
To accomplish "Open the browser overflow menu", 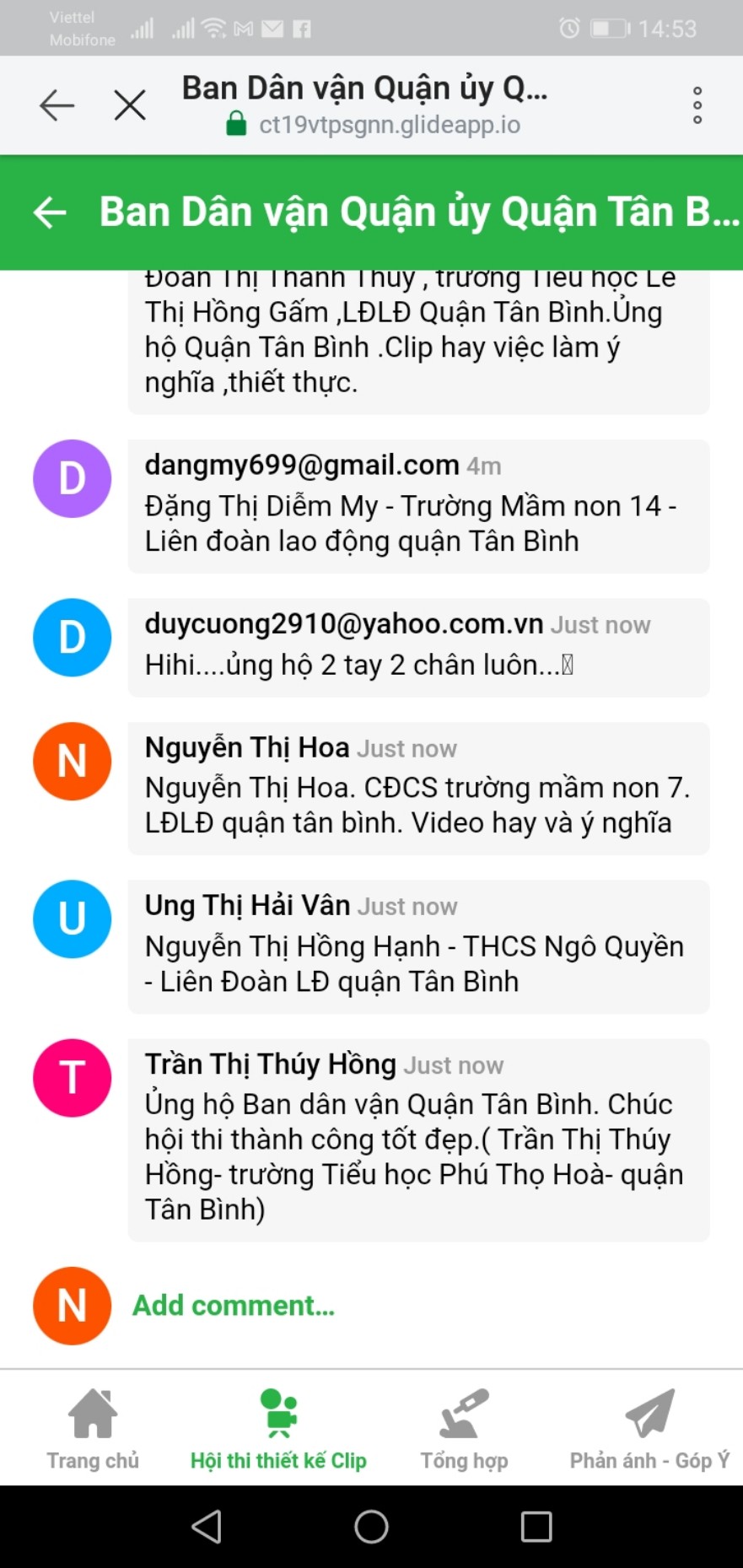I will (697, 105).
